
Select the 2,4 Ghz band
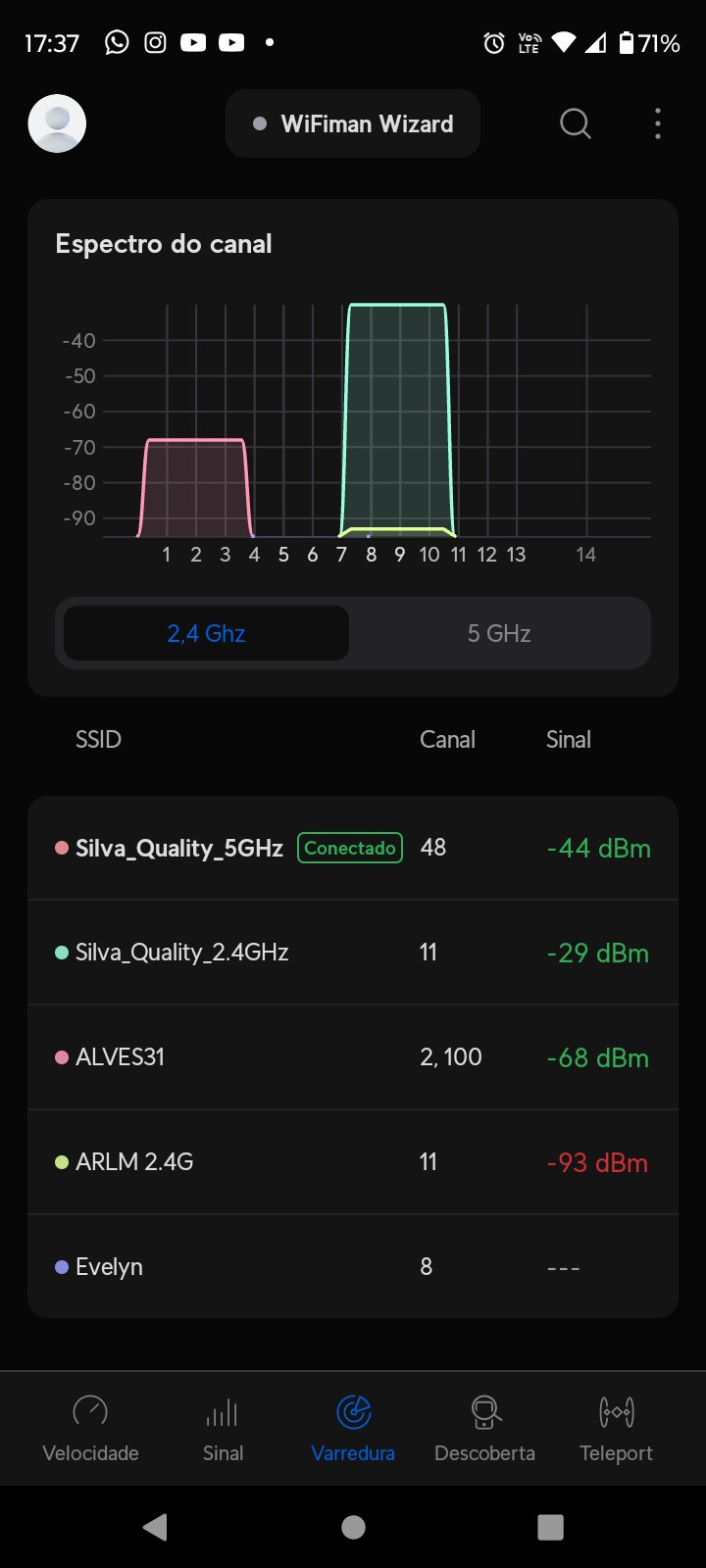pos(206,633)
